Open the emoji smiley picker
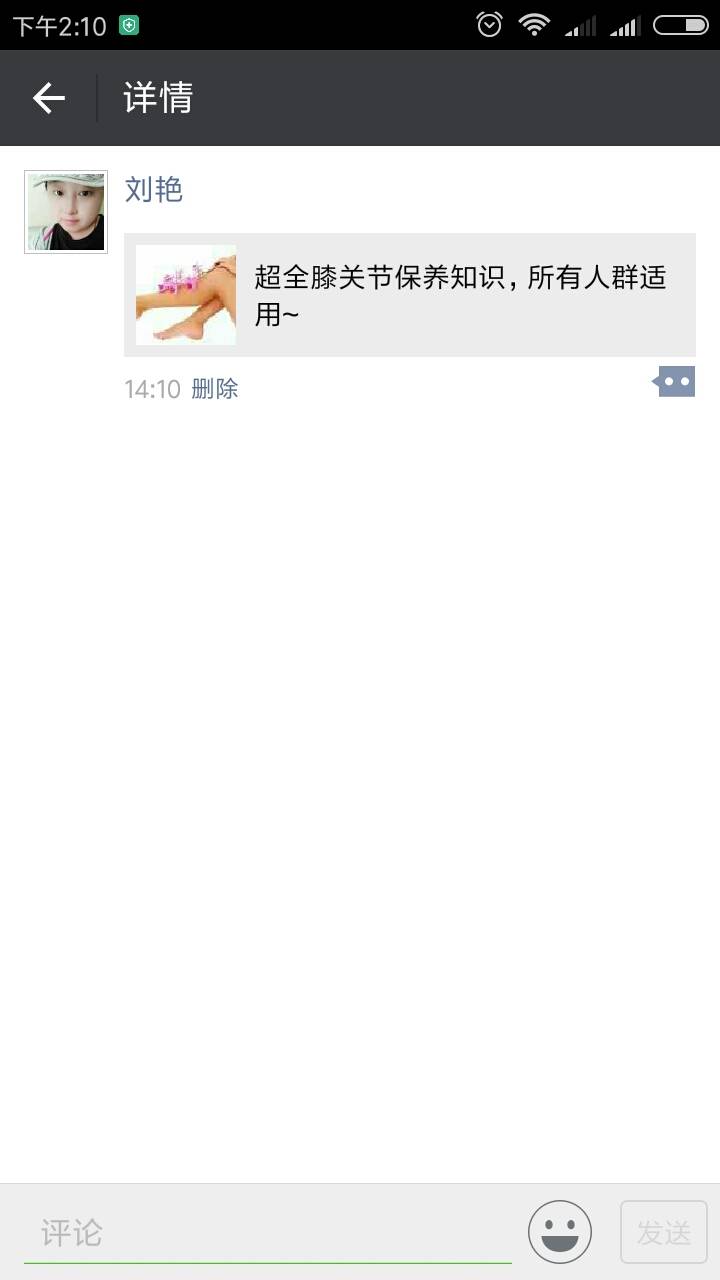 [560, 1232]
